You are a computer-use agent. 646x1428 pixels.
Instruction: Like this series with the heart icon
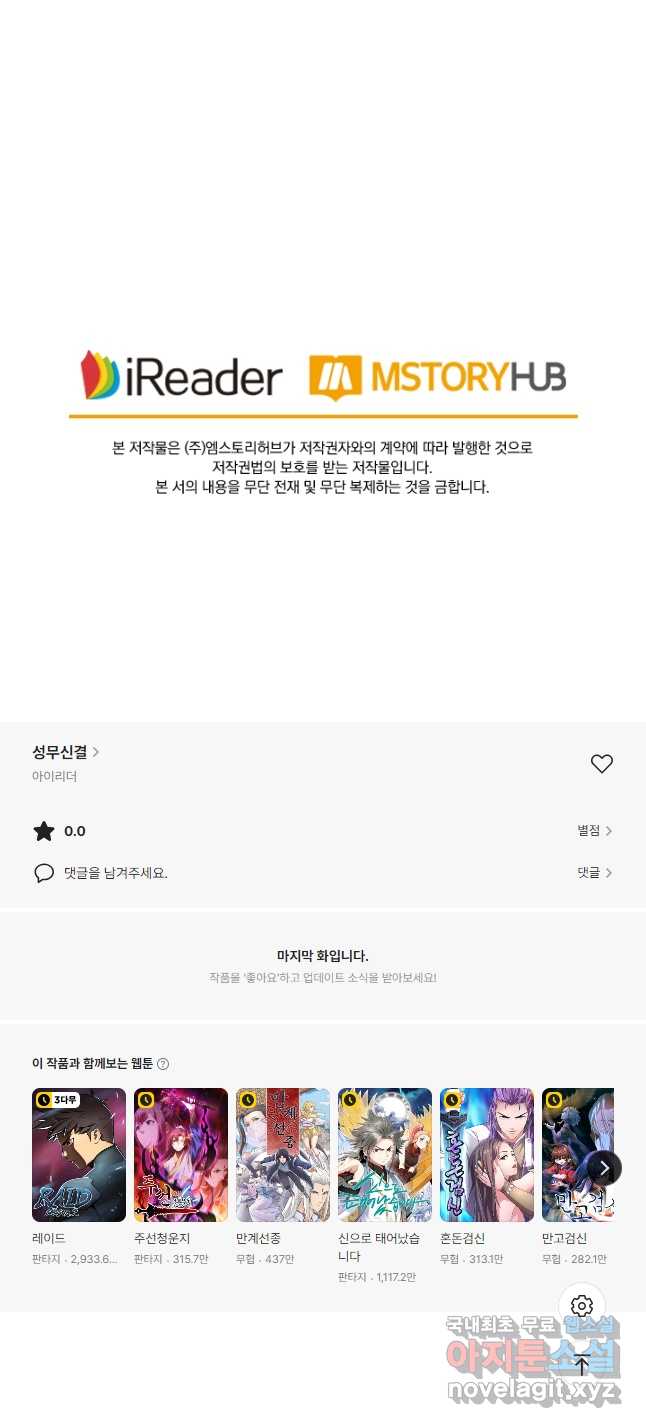(601, 764)
